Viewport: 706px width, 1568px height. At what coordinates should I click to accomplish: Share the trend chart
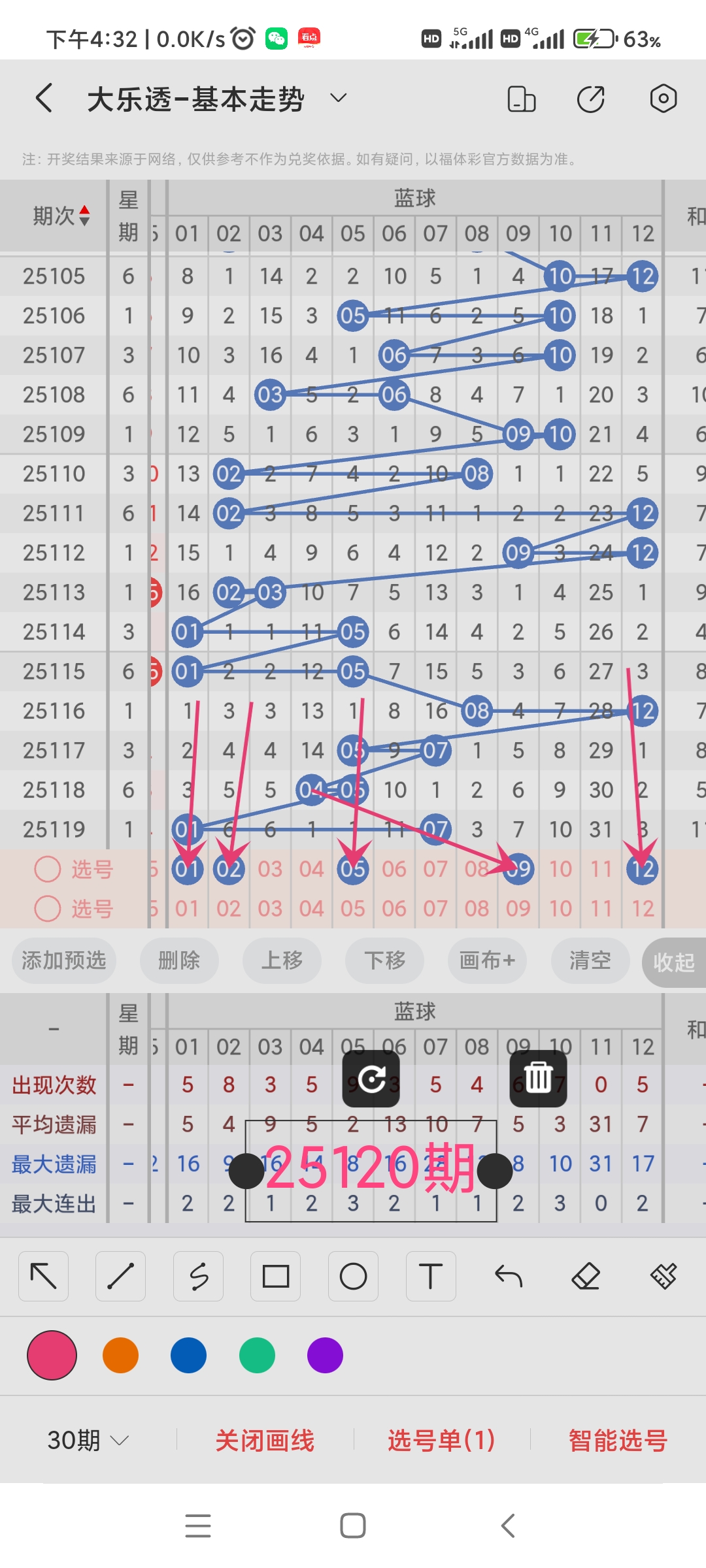(590, 99)
